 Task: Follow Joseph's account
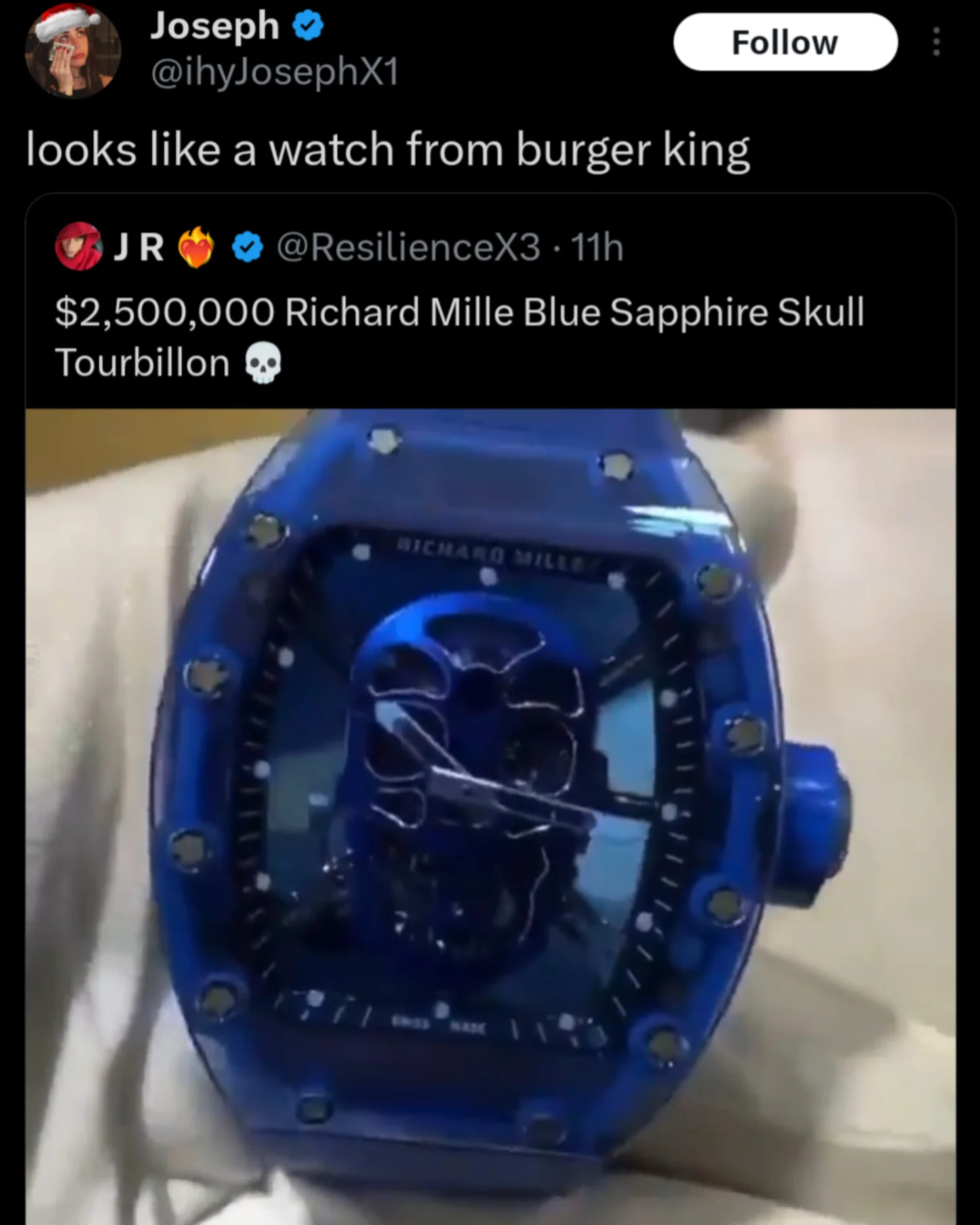tap(785, 42)
